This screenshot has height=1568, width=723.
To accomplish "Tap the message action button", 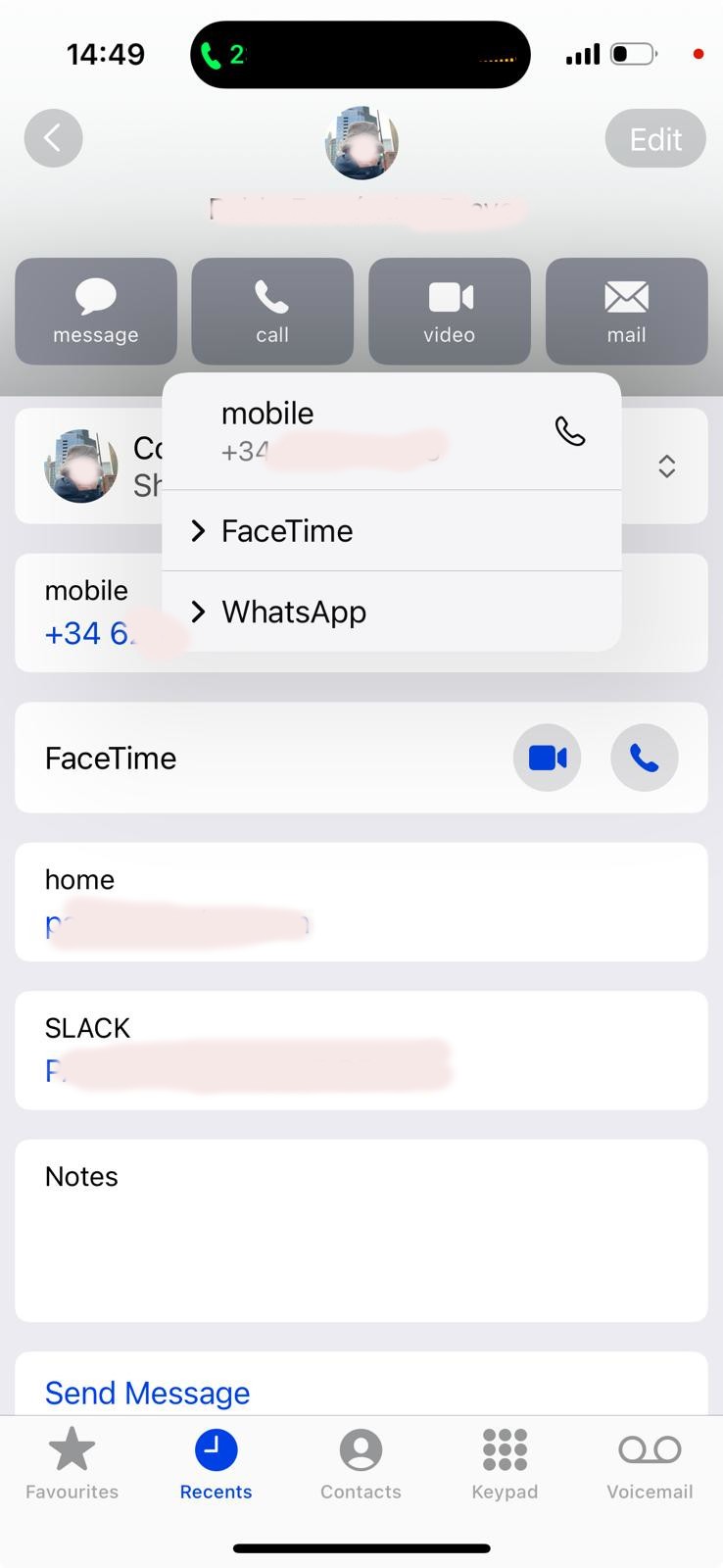I will 96,311.
